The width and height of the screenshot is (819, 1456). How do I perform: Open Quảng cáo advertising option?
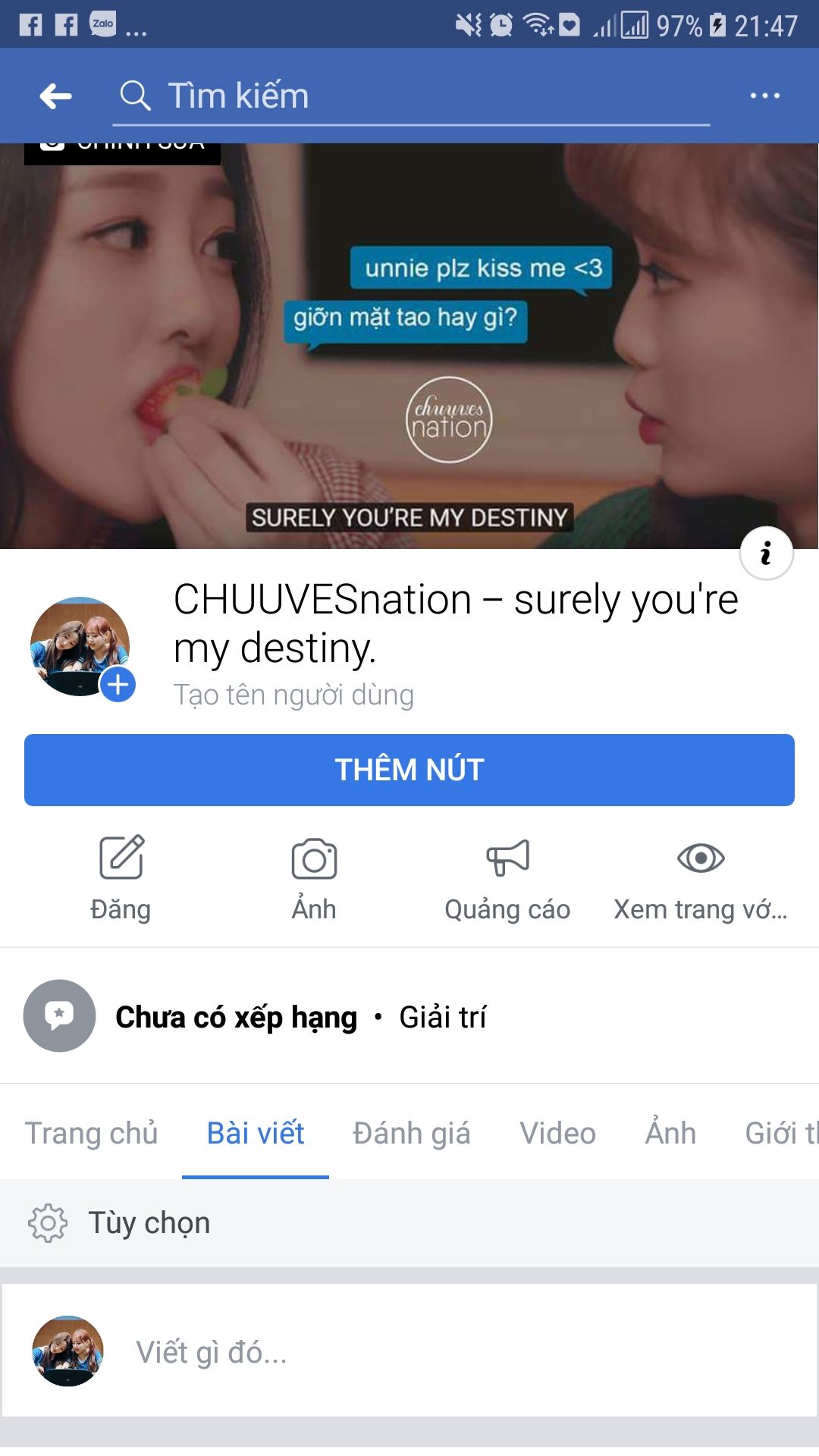pyautogui.click(x=507, y=877)
